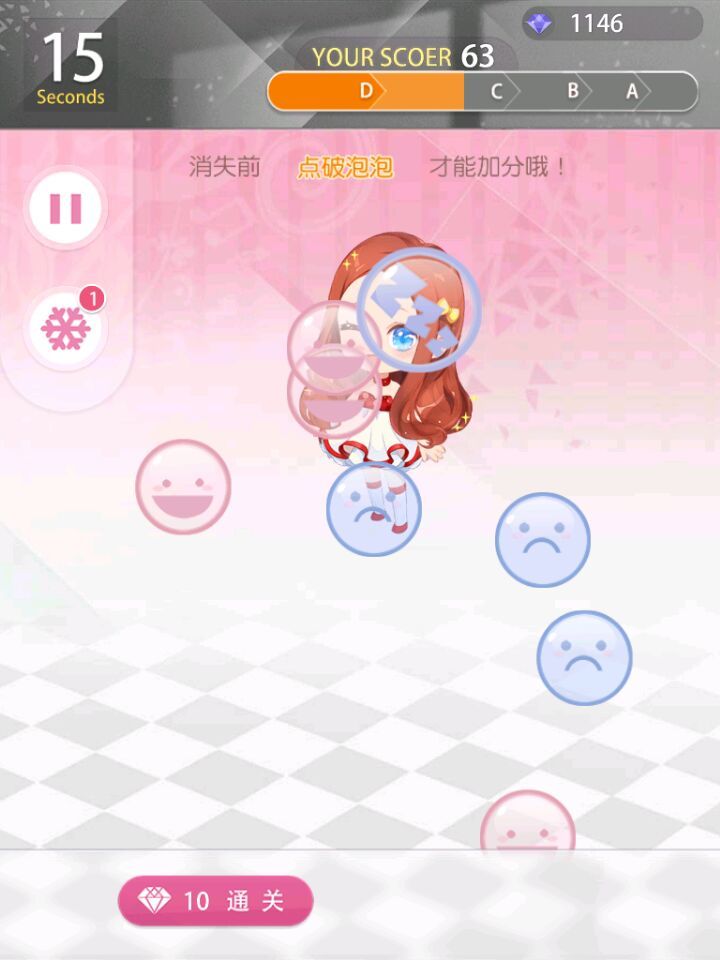The image size is (720, 960).
Task: Pause the bubble game
Action: tap(66, 209)
